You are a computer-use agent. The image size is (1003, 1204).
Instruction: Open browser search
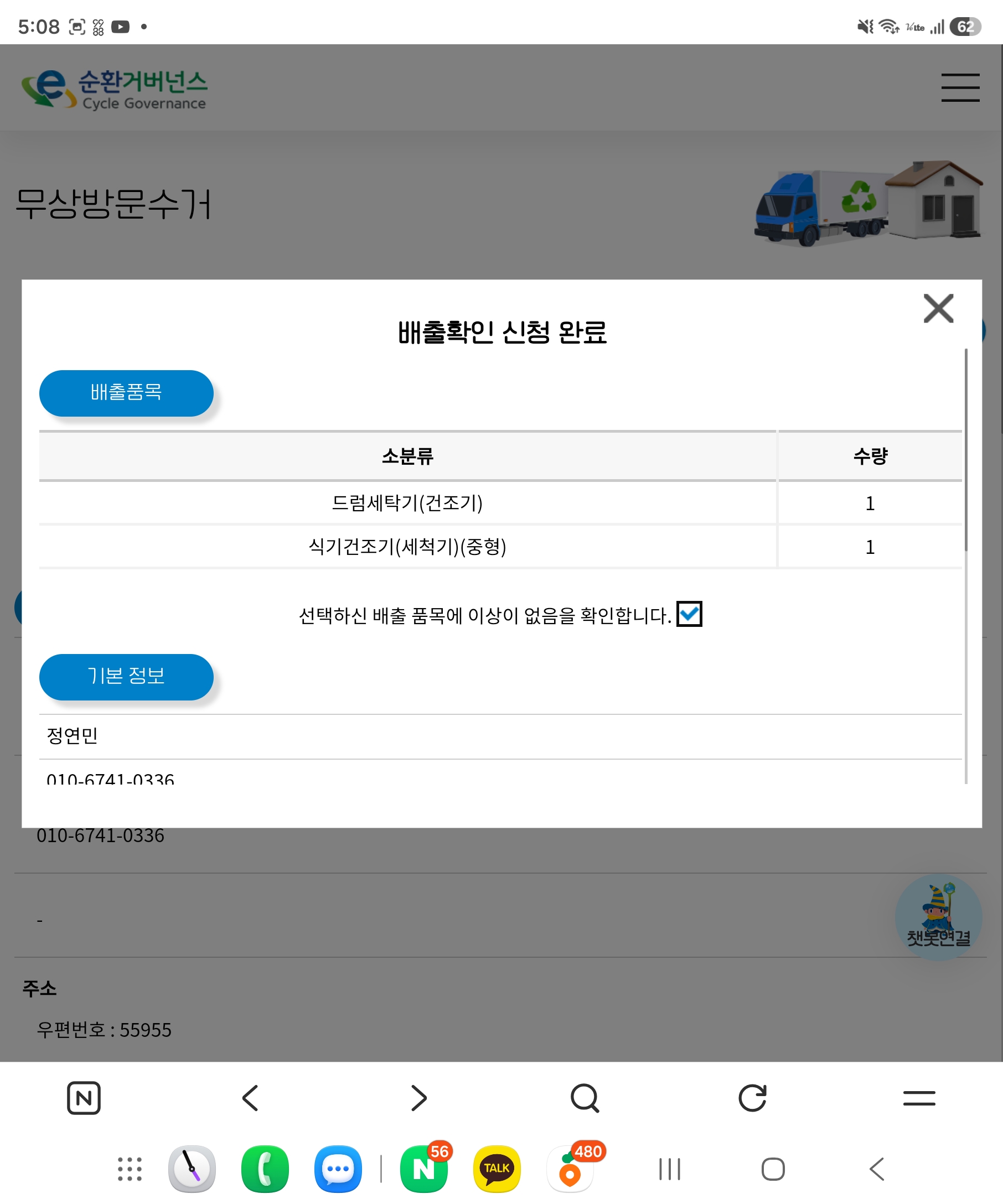(585, 1098)
